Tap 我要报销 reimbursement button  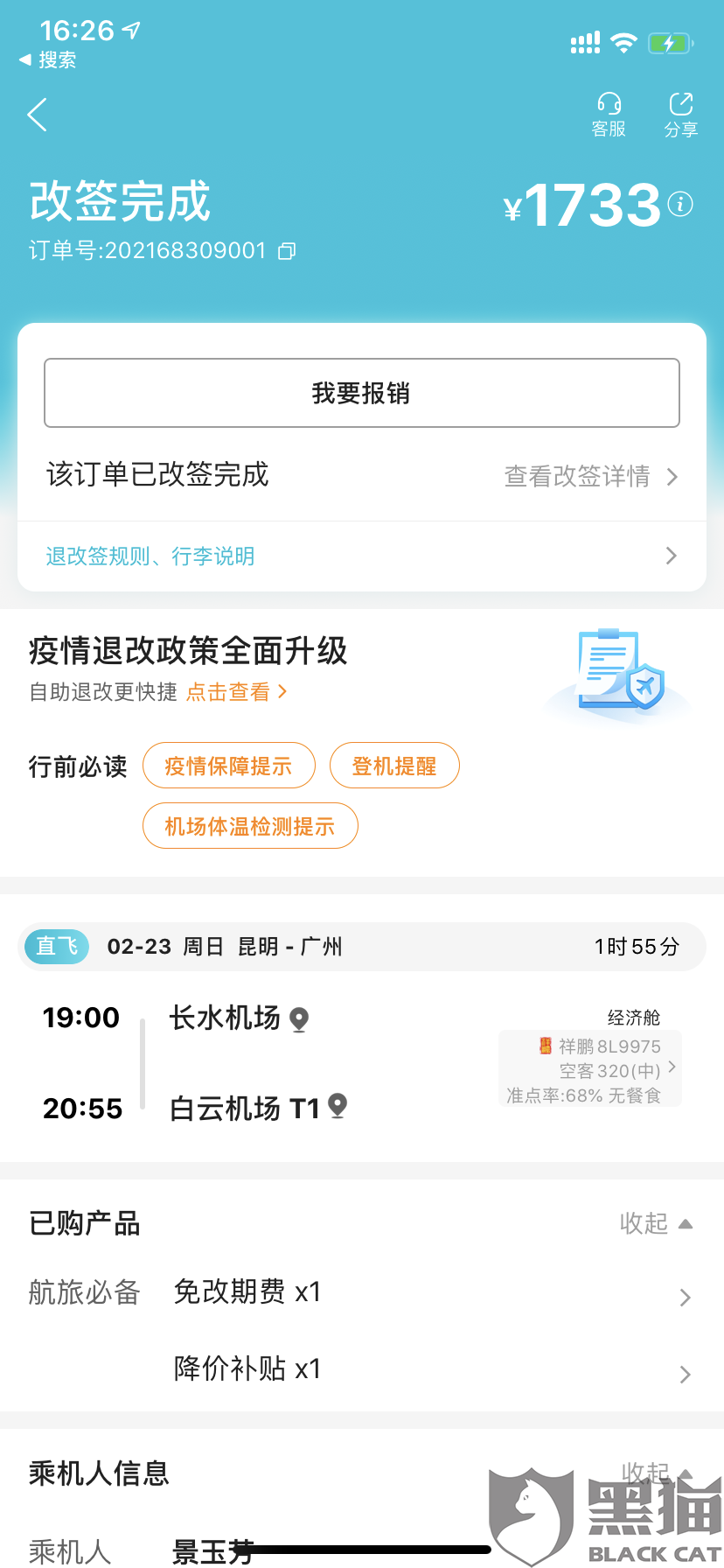click(362, 393)
